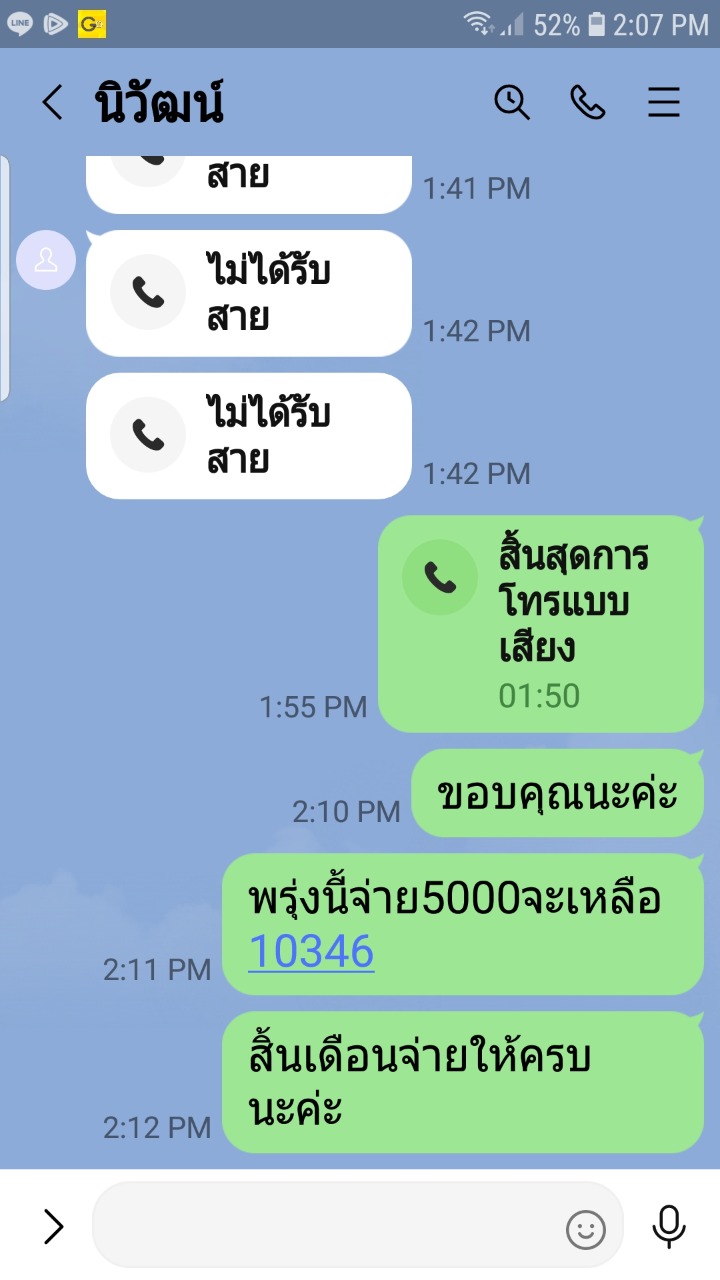Image resolution: width=720 pixels, height=1280 pixels.
Task: Record a voice message with microphone
Action: coord(668,1226)
